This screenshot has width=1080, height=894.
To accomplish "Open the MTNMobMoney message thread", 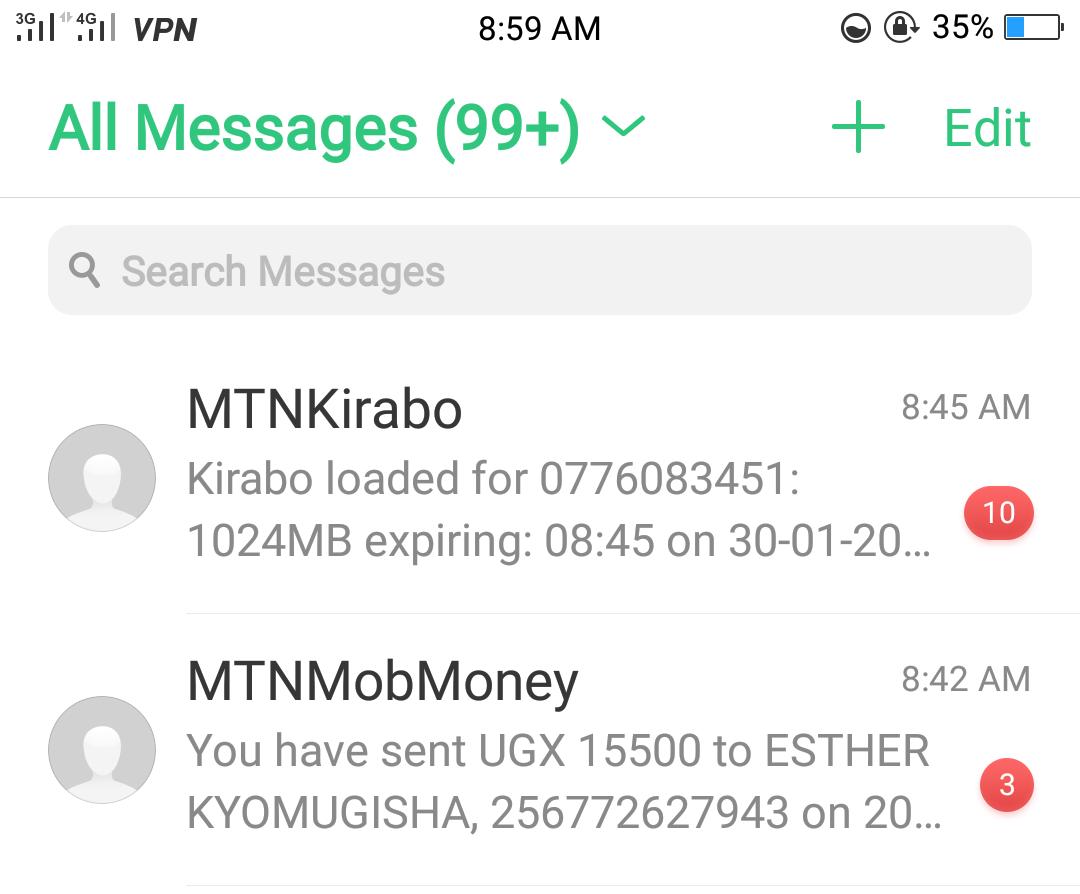I will (540, 749).
